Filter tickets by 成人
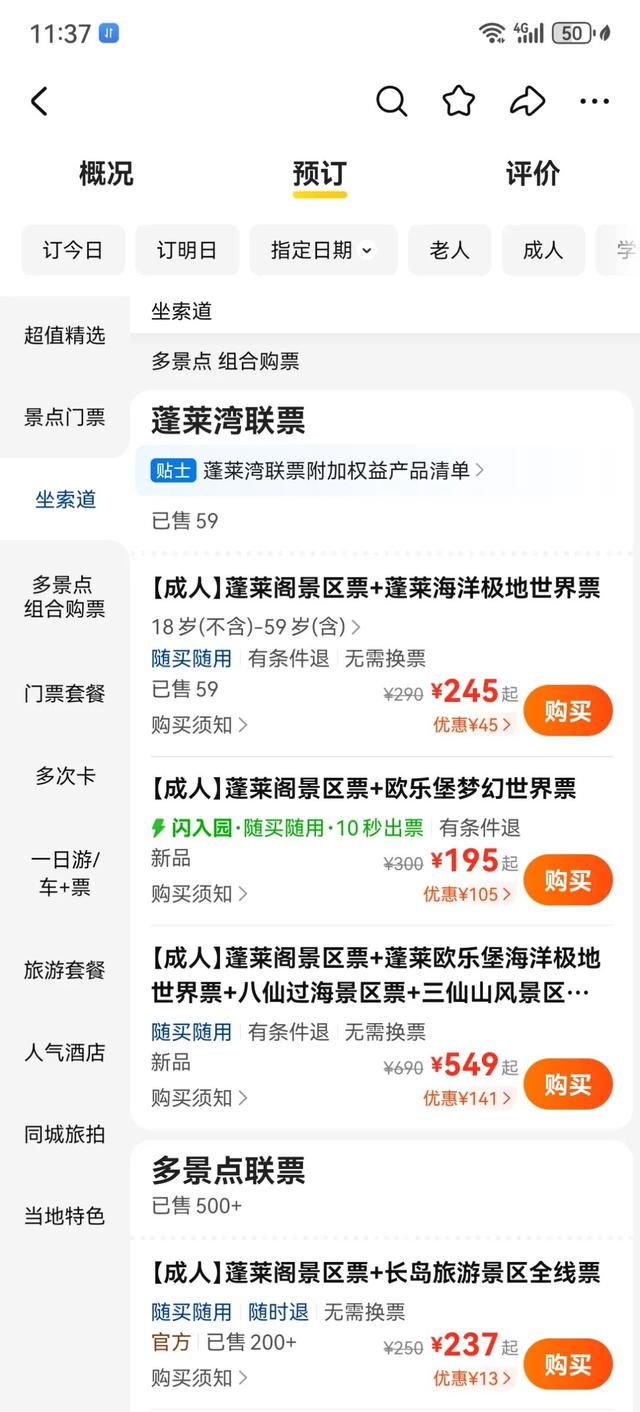Screen dimensions: 640x1412 543,250
